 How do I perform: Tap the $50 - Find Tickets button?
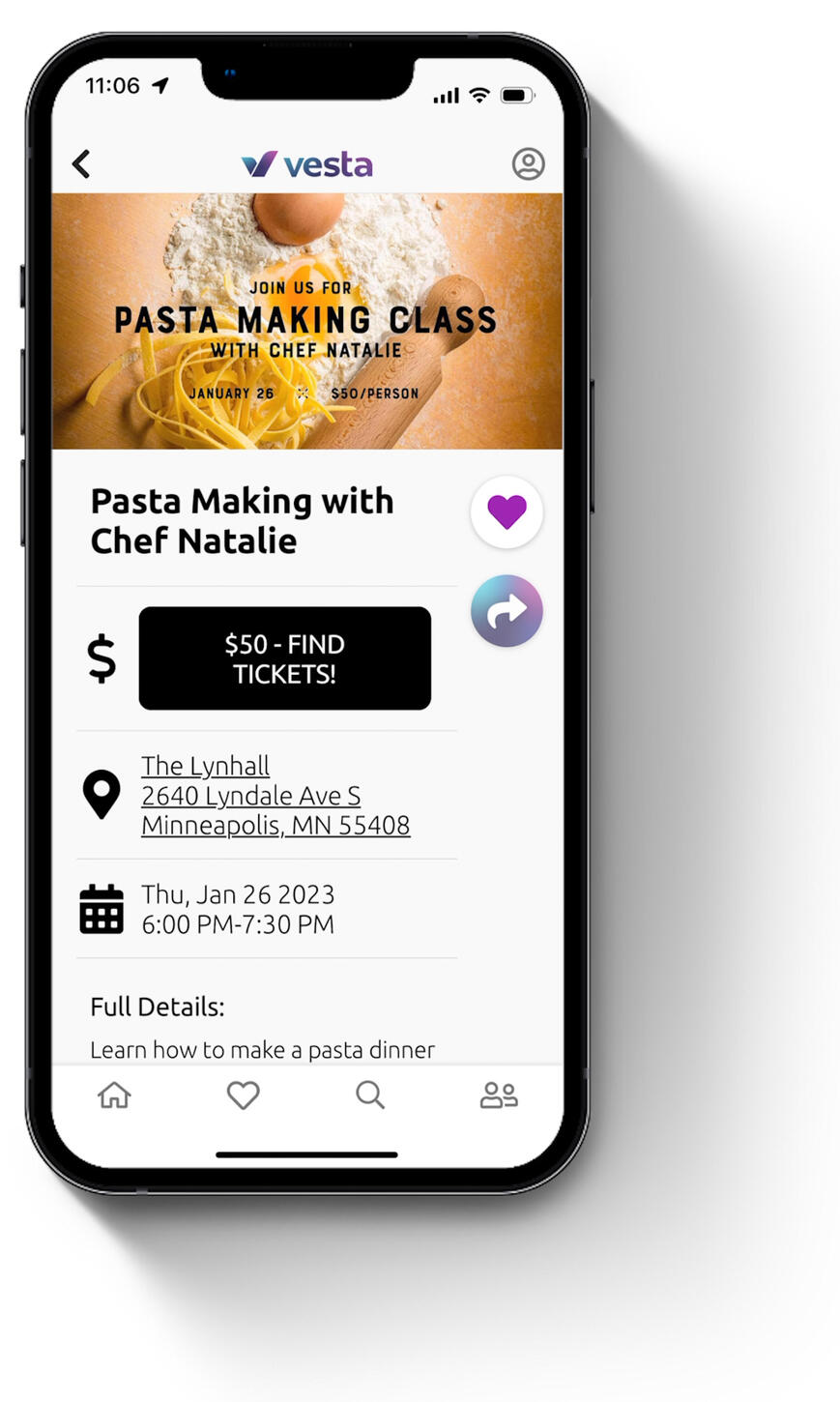(285, 658)
